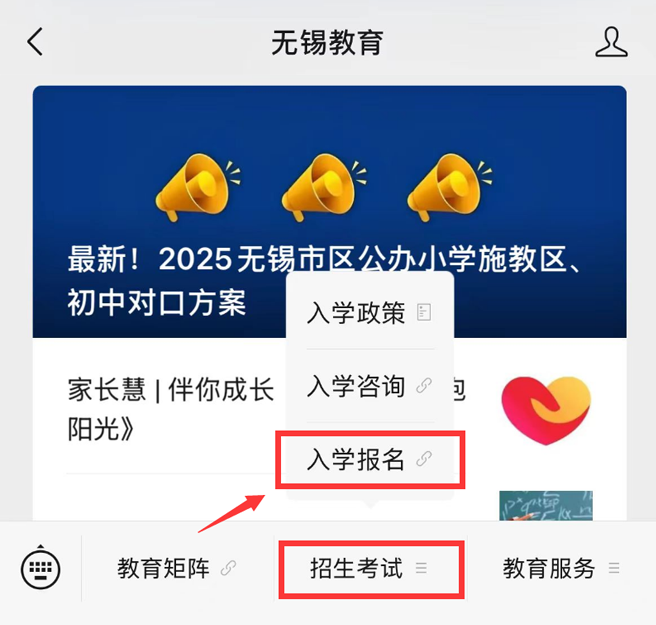The width and height of the screenshot is (656, 625).
Task: Switch to keyboard input mode
Action: click(41, 569)
